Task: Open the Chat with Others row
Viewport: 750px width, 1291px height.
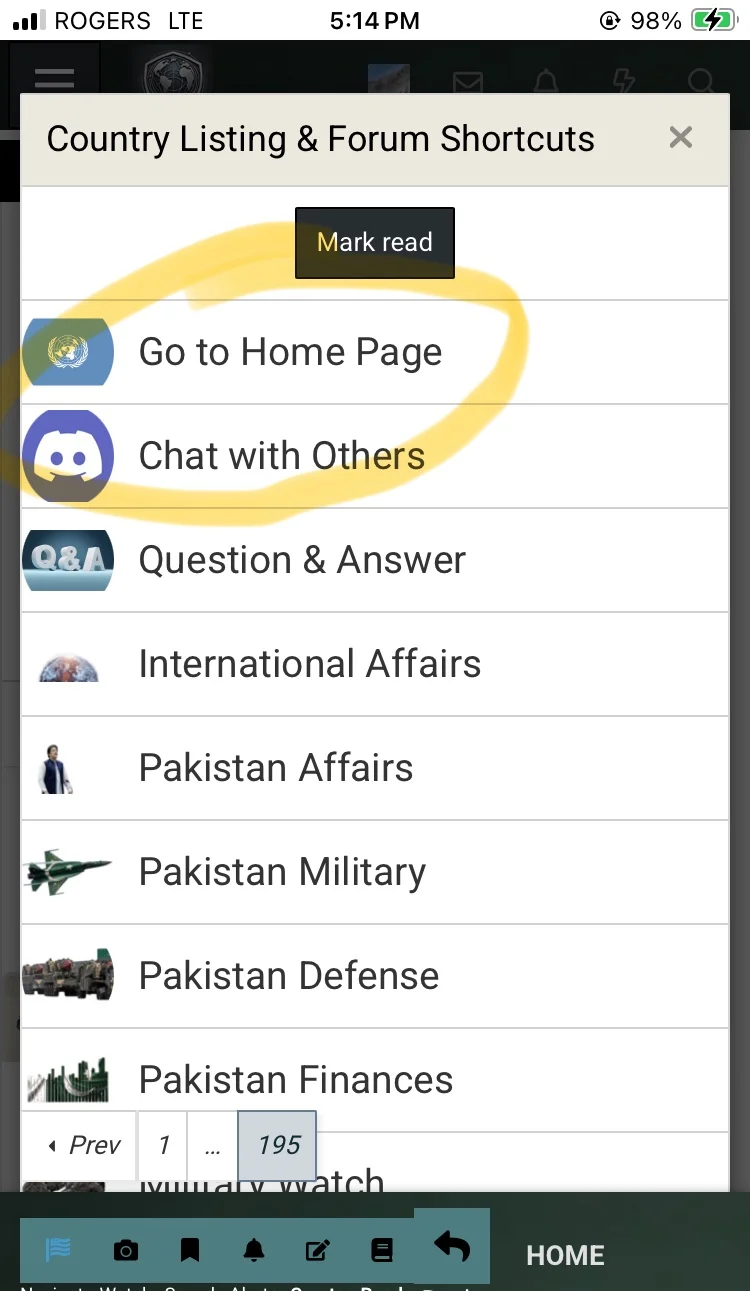Action: [x=282, y=456]
